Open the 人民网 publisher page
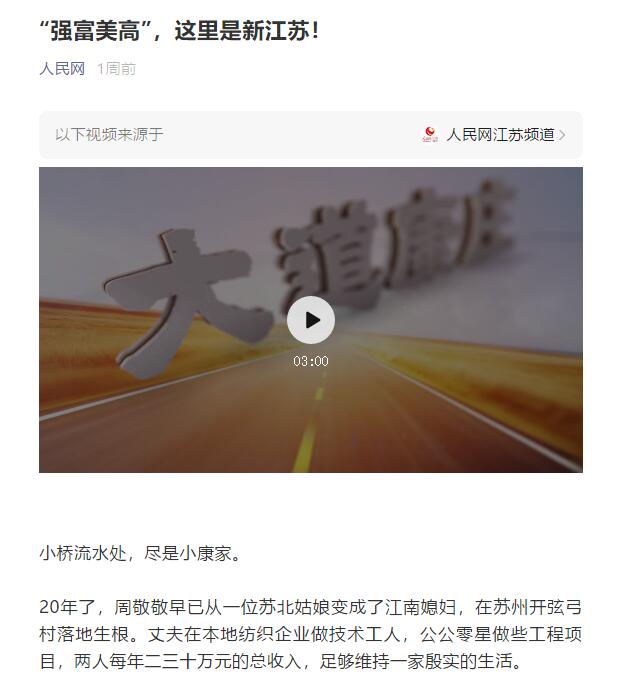 coord(62,69)
